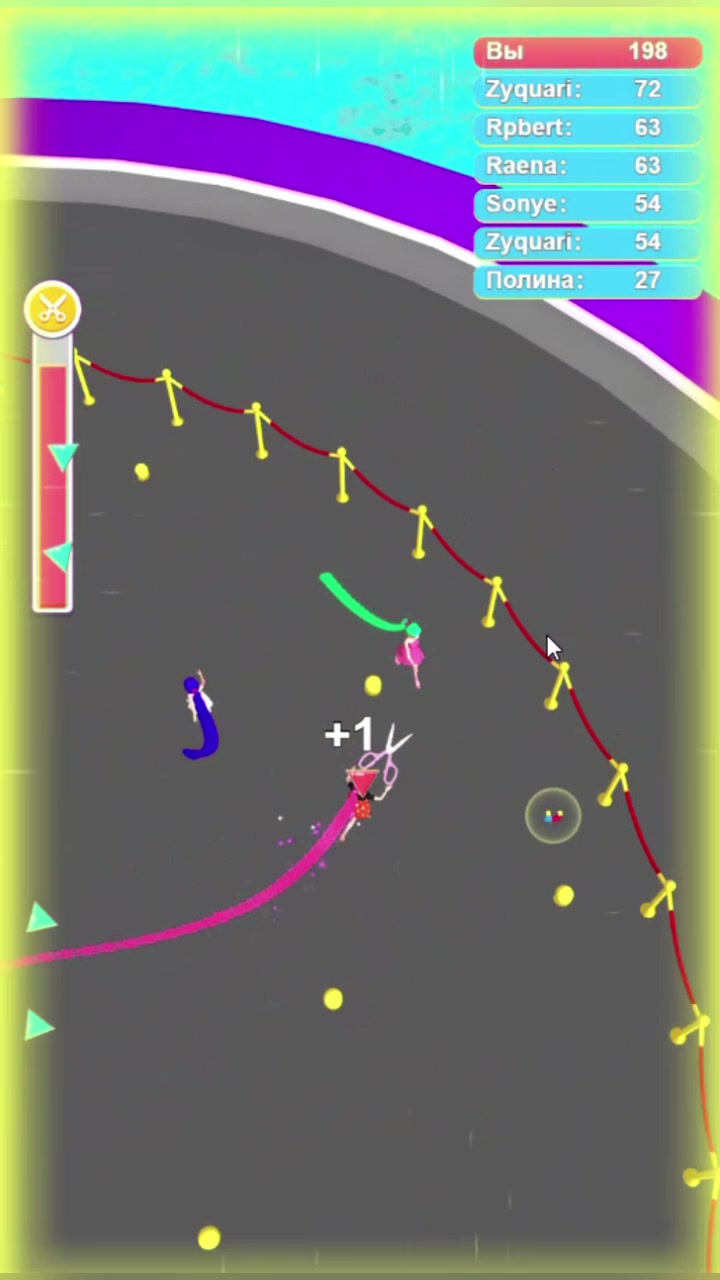Tap the scissors power-up icon
The image size is (720, 1280).
coord(52,308)
